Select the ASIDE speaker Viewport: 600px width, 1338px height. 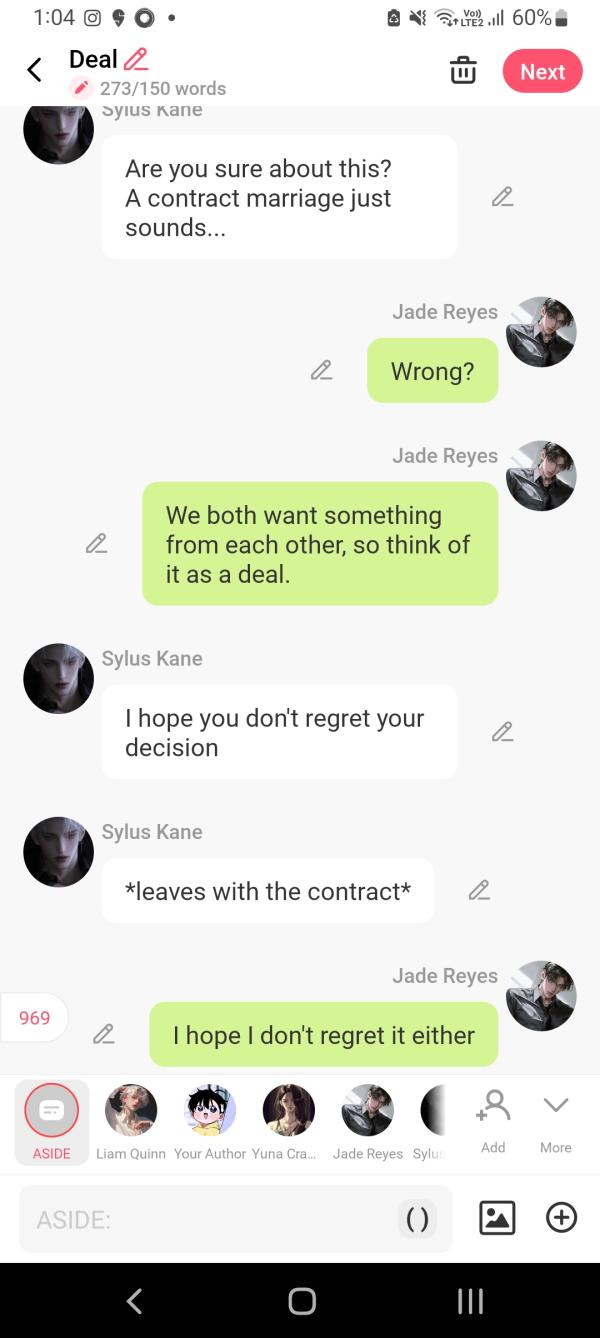pyautogui.click(x=52, y=1120)
